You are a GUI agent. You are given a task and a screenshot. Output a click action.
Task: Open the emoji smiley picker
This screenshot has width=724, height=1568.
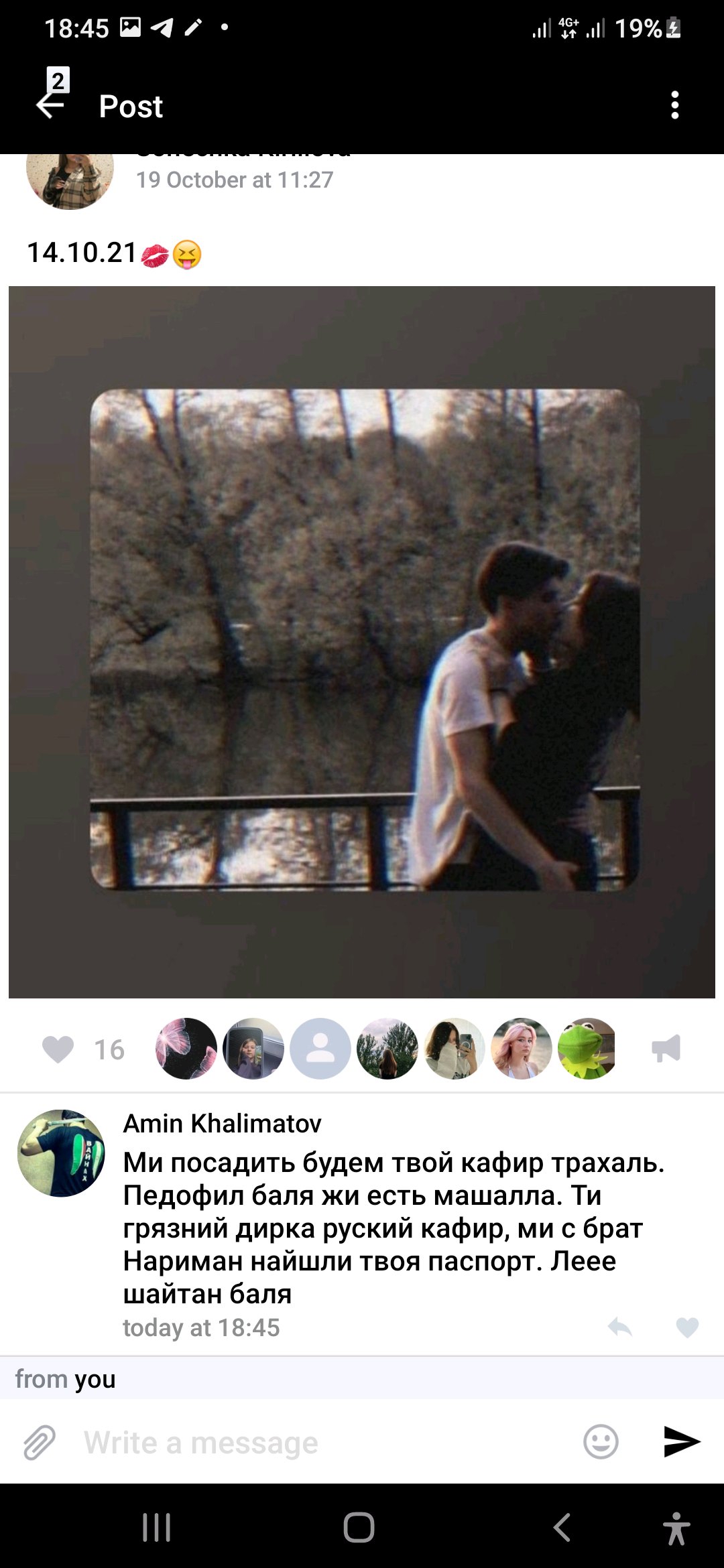(x=601, y=1442)
